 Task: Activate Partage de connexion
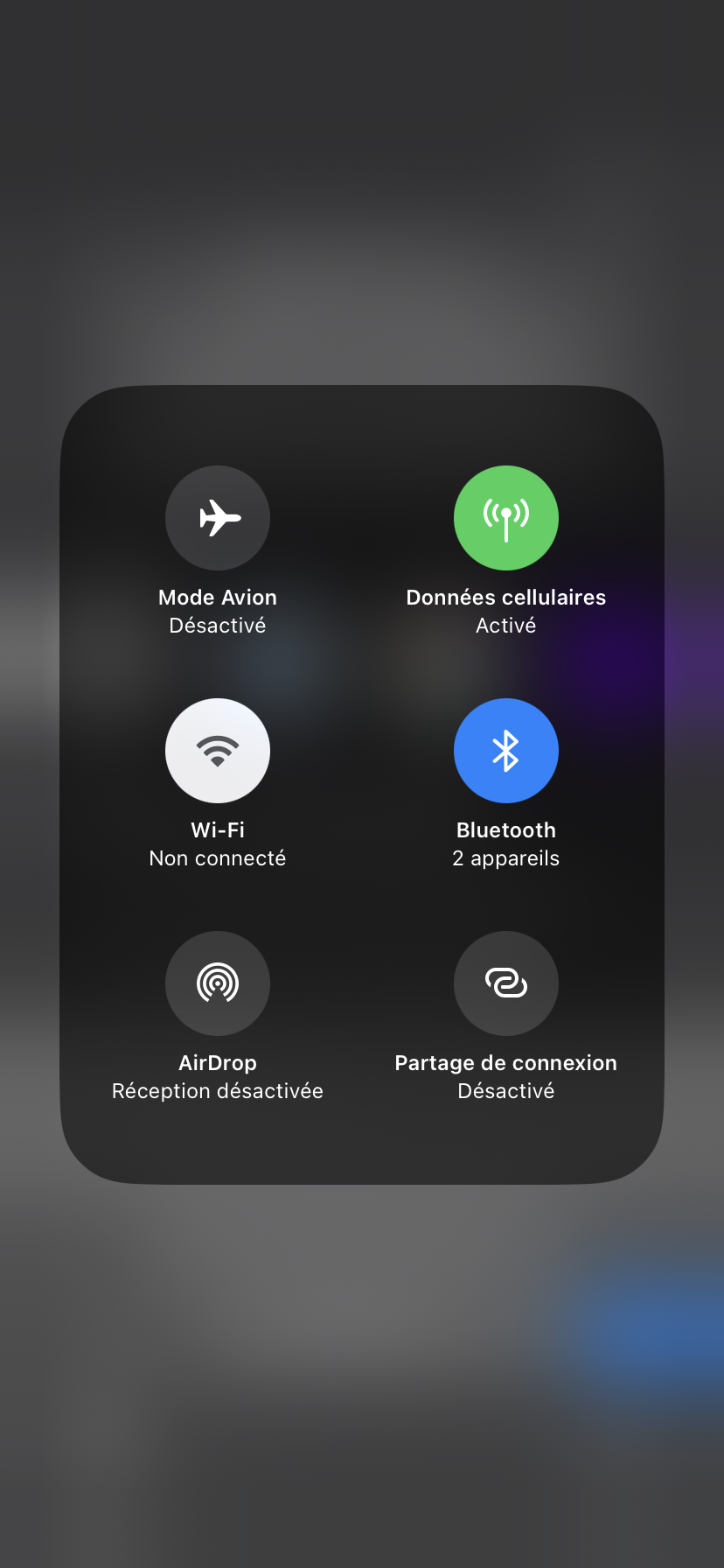[506, 983]
